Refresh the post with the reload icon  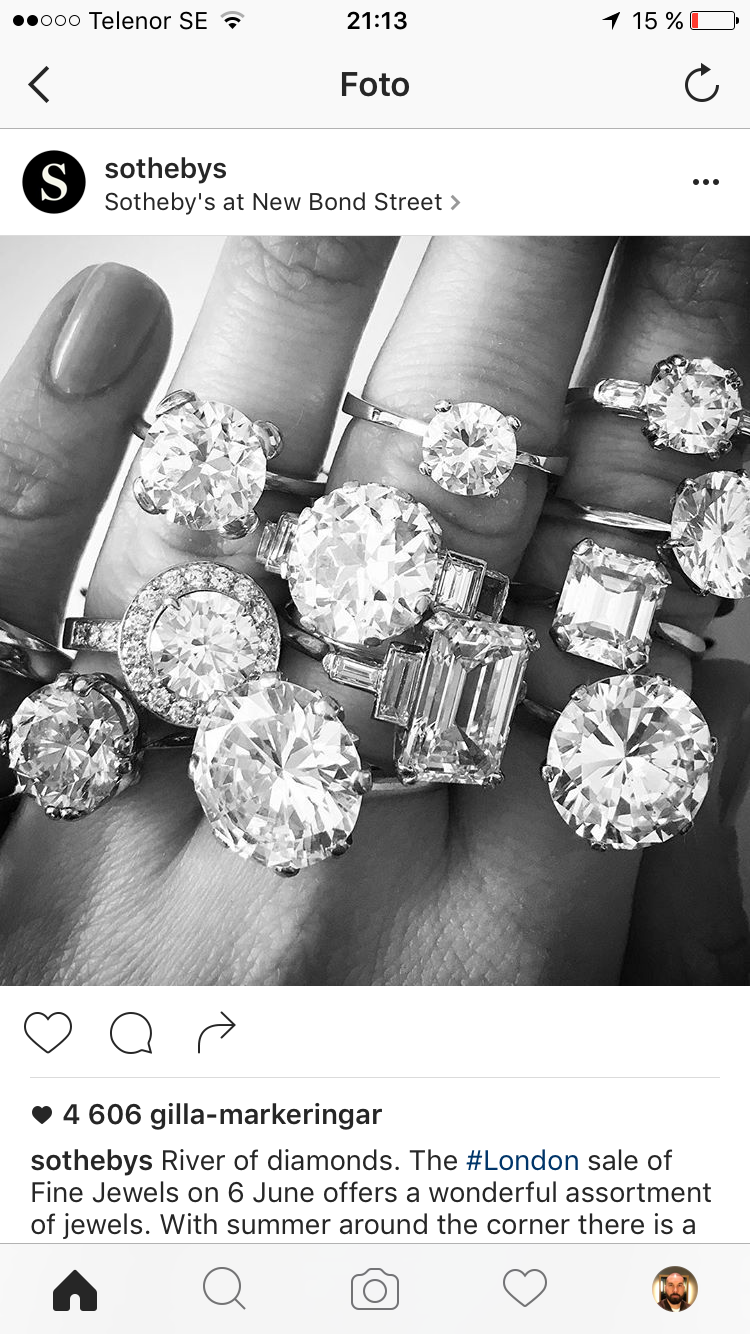(701, 84)
